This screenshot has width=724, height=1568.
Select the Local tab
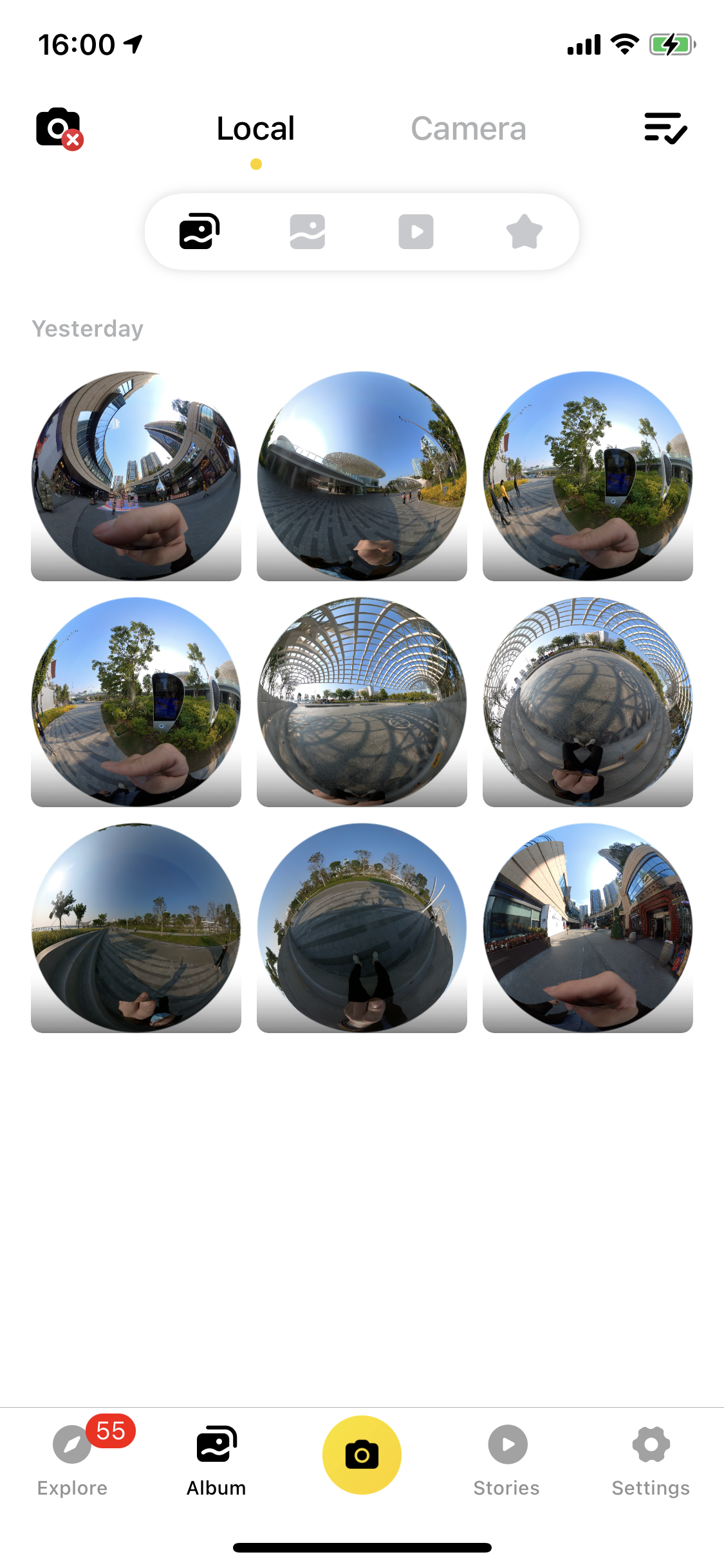point(255,129)
